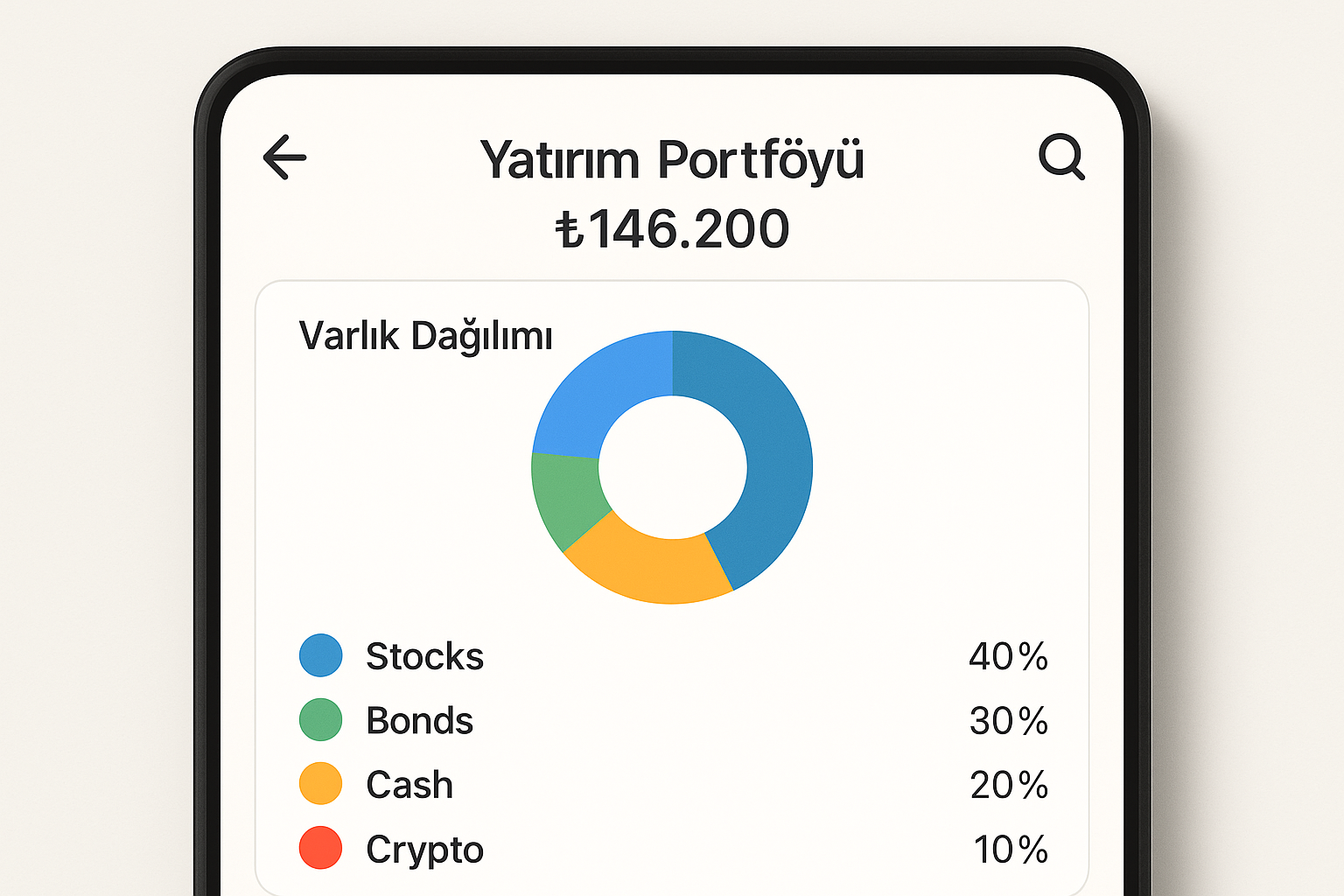
Task: Open search with the magnifier icon
Action: [x=1061, y=157]
